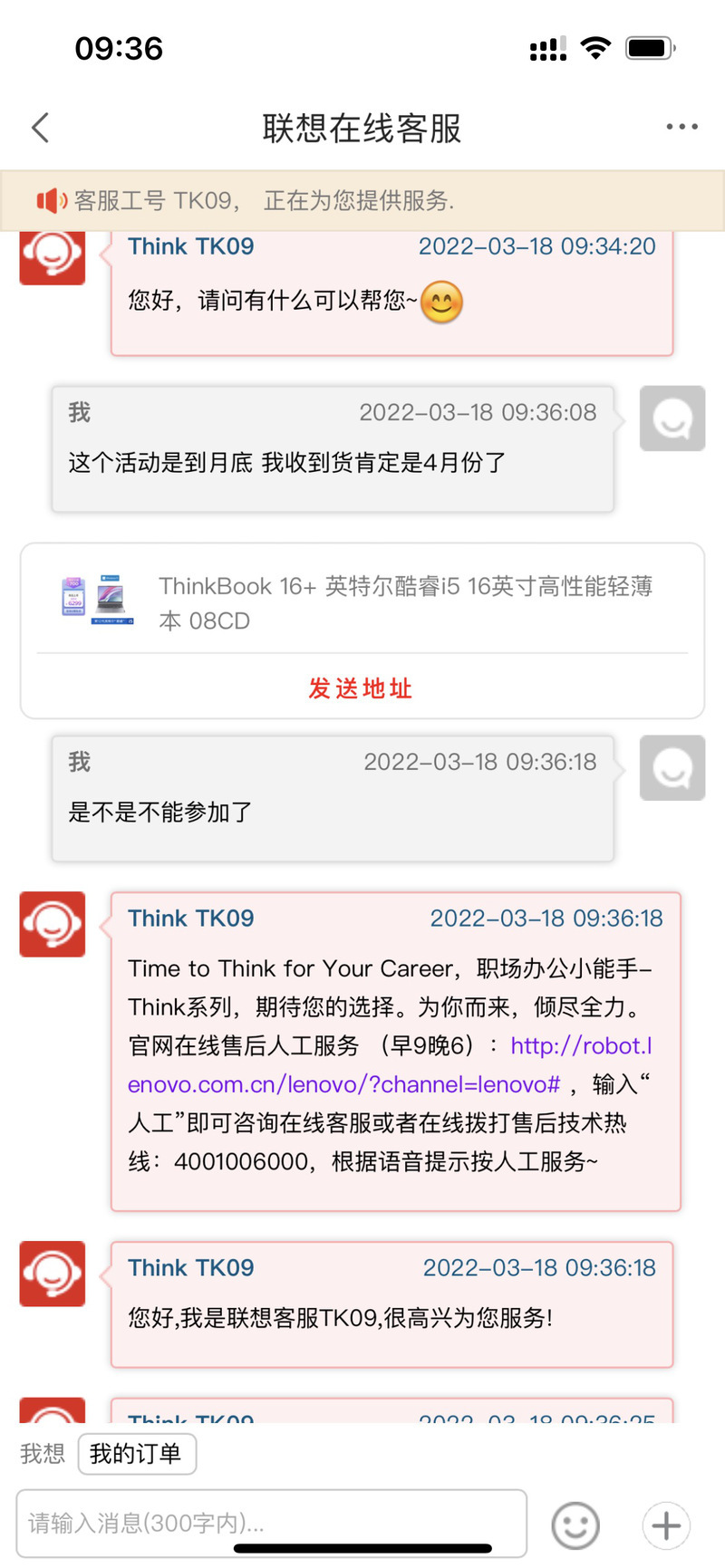The width and height of the screenshot is (725, 1568).
Task: Open the emoji picker
Action: click(575, 1525)
